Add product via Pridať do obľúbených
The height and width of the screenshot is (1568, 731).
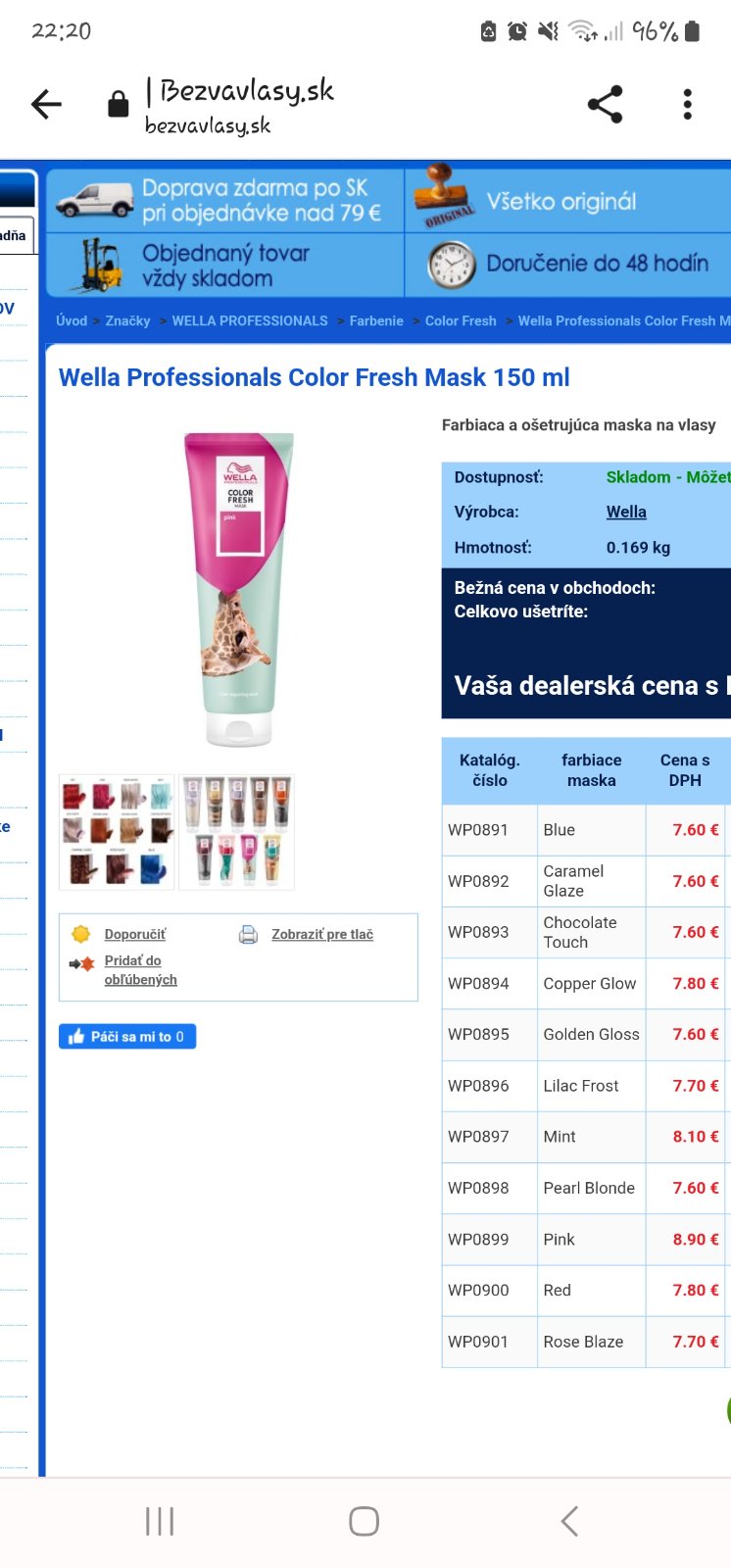[x=140, y=970]
